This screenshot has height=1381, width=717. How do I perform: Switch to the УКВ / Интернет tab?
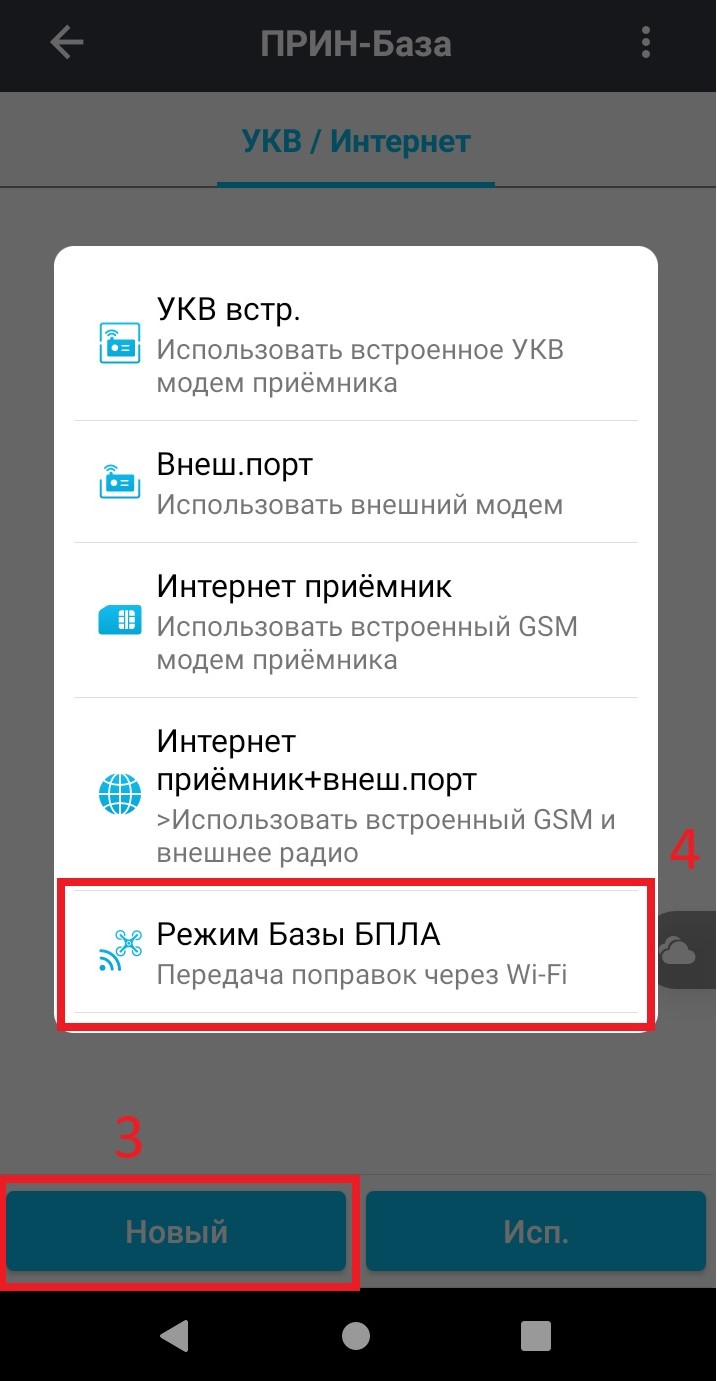356,141
